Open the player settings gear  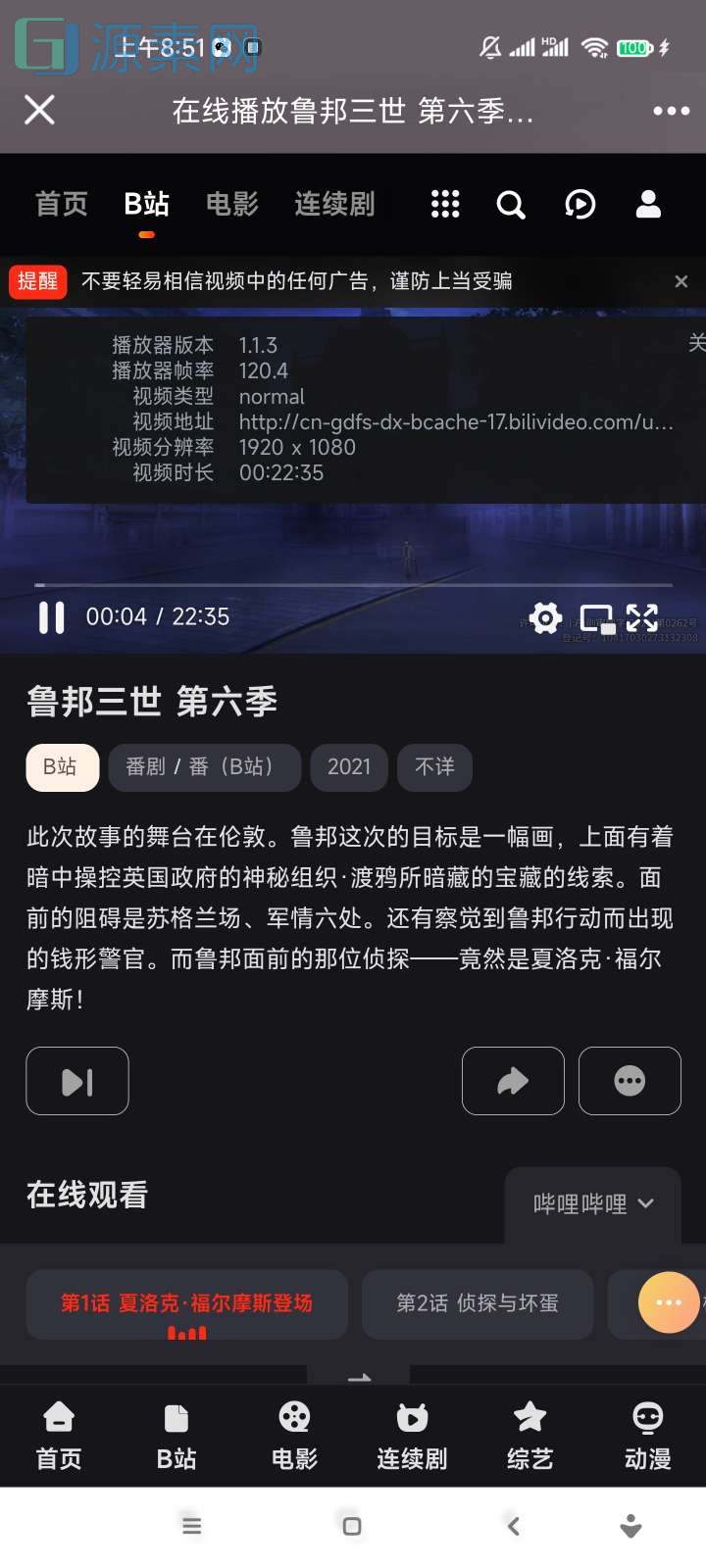coord(545,618)
